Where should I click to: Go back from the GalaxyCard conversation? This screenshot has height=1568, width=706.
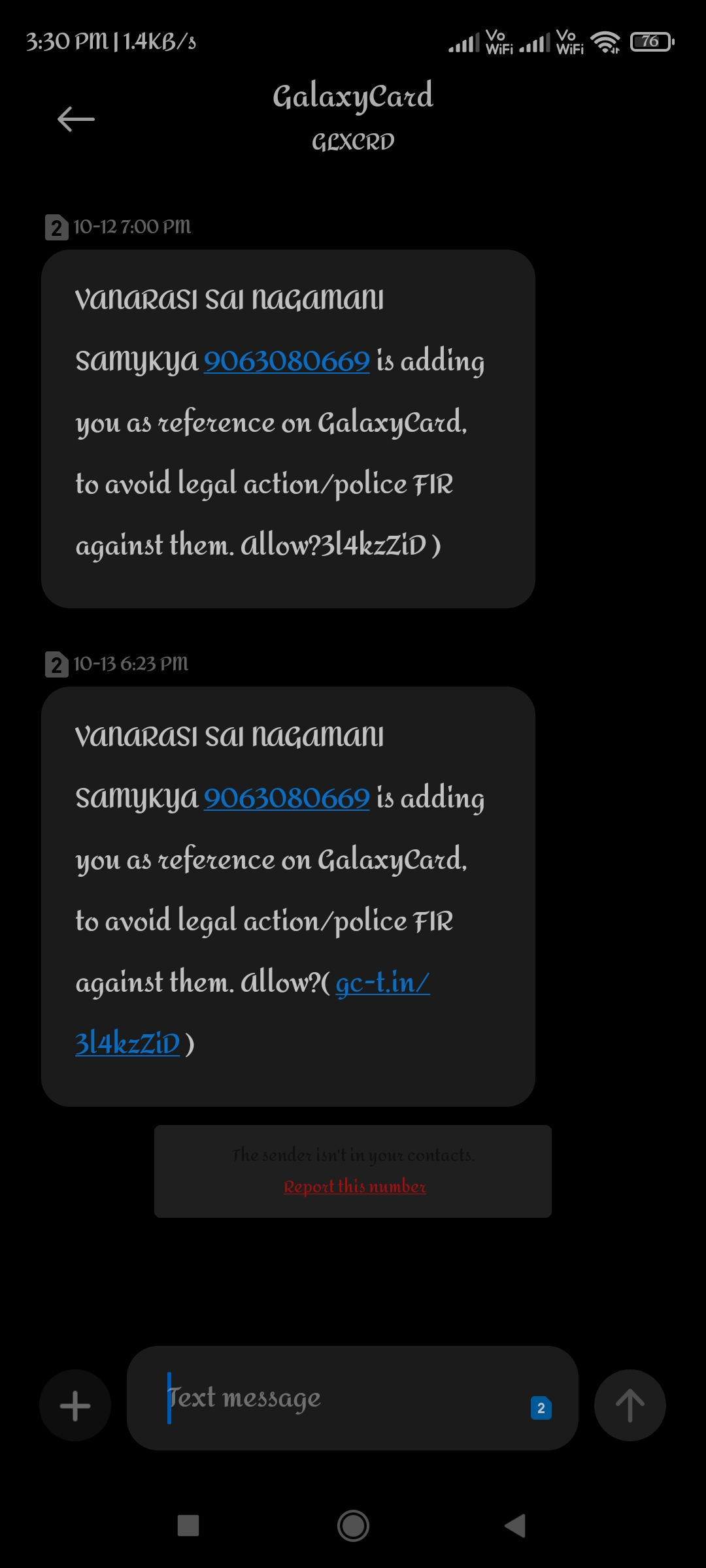(76, 119)
